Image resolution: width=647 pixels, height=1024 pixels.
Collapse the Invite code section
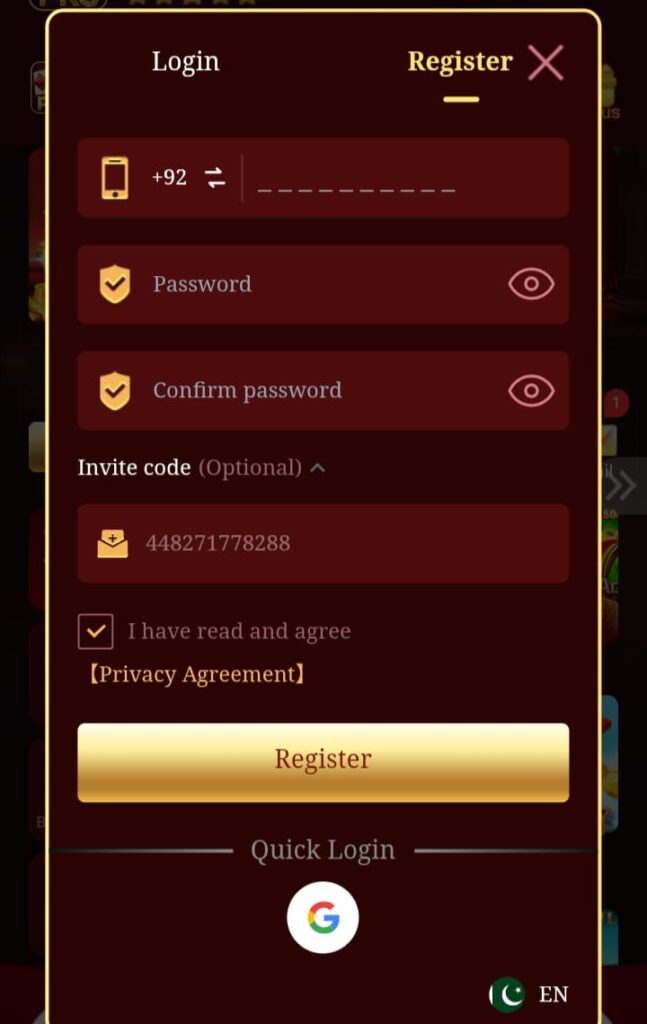point(317,468)
